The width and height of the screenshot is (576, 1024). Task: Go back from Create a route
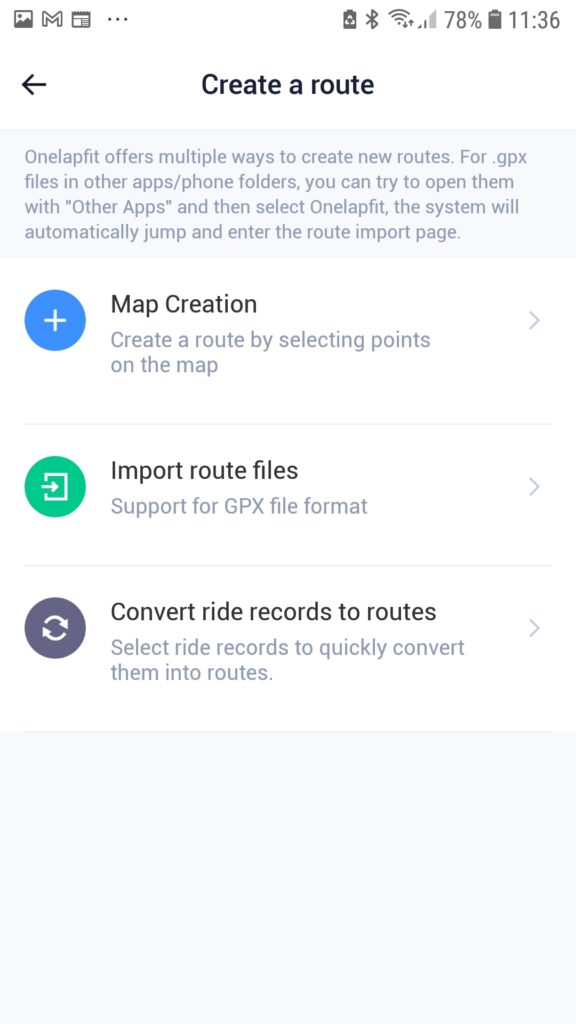(34, 84)
